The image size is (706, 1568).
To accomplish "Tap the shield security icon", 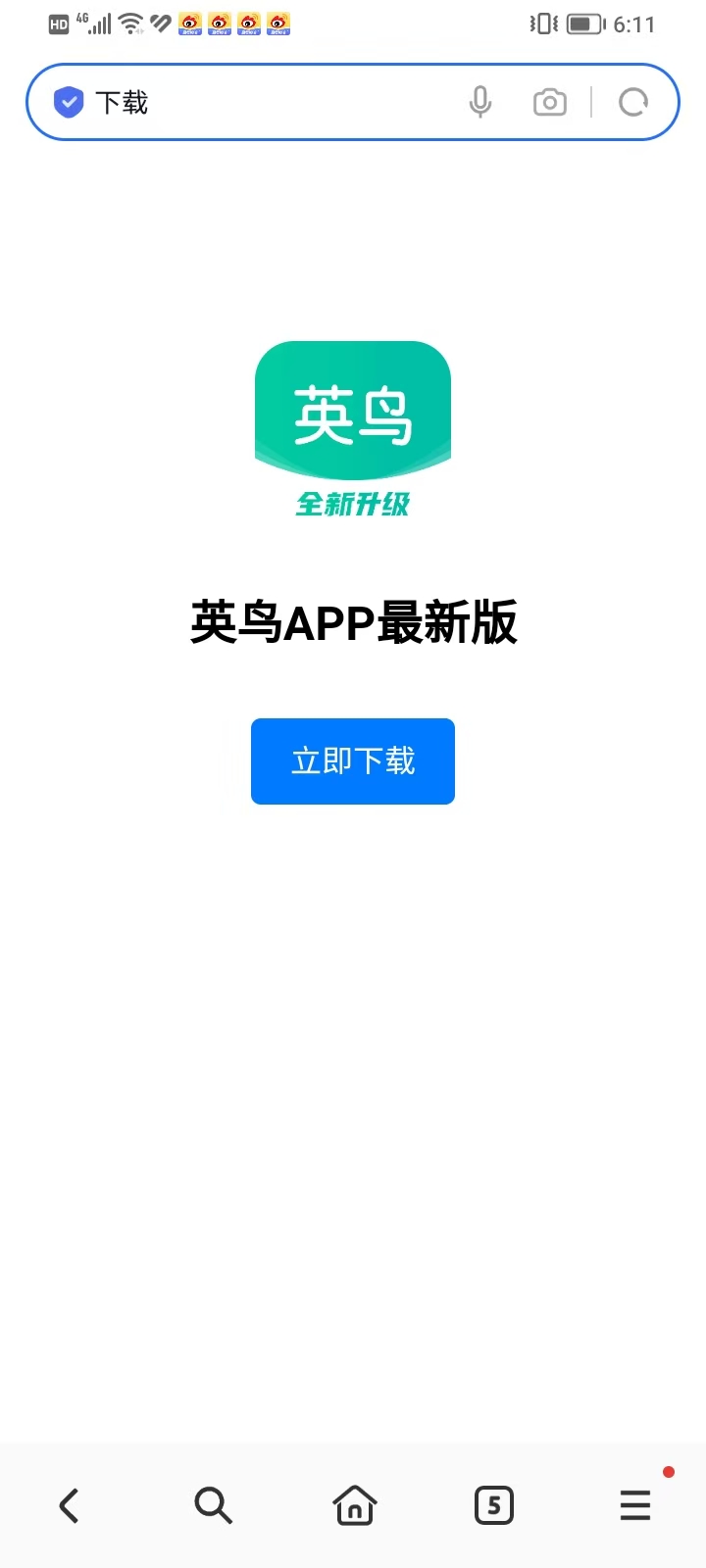I will [68, 102].
